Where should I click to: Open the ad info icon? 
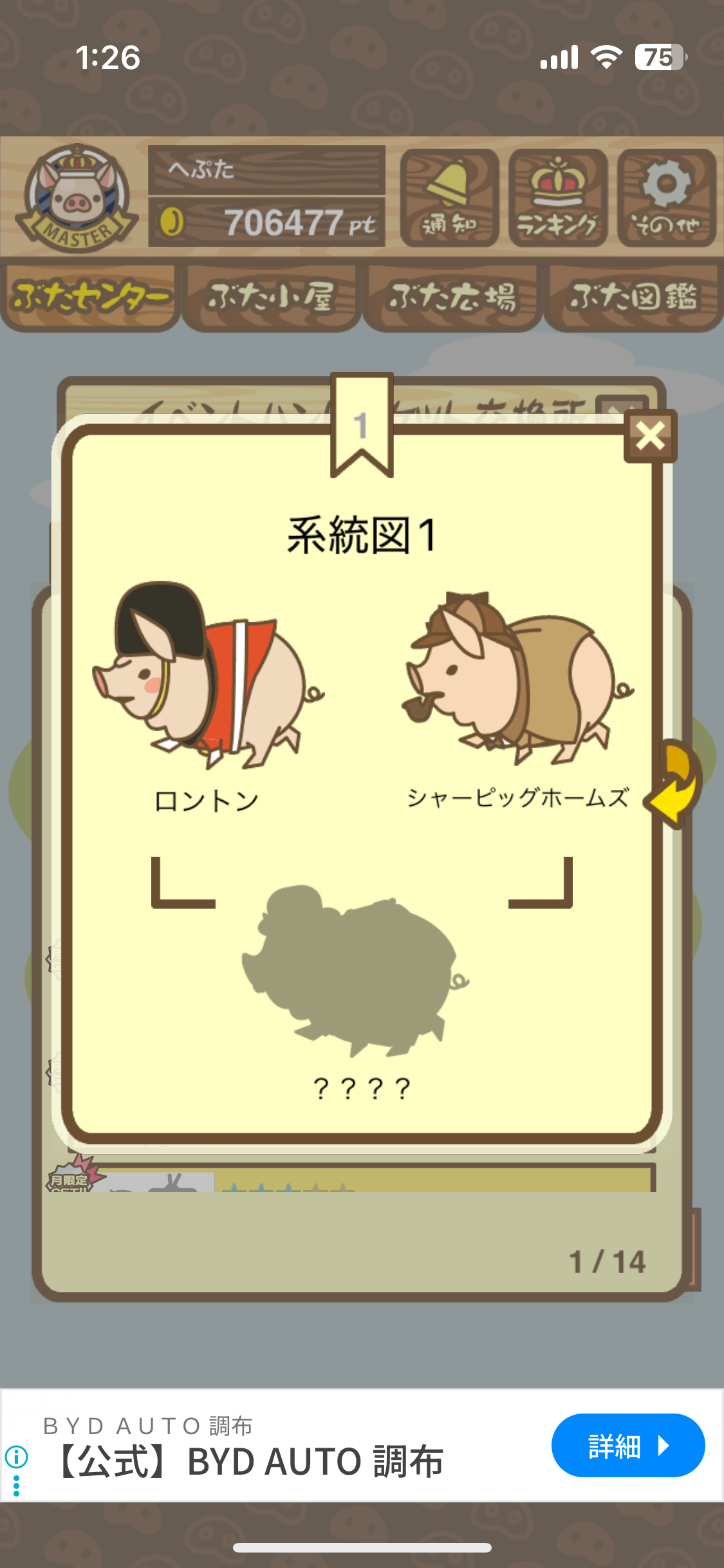(16, 1456)
